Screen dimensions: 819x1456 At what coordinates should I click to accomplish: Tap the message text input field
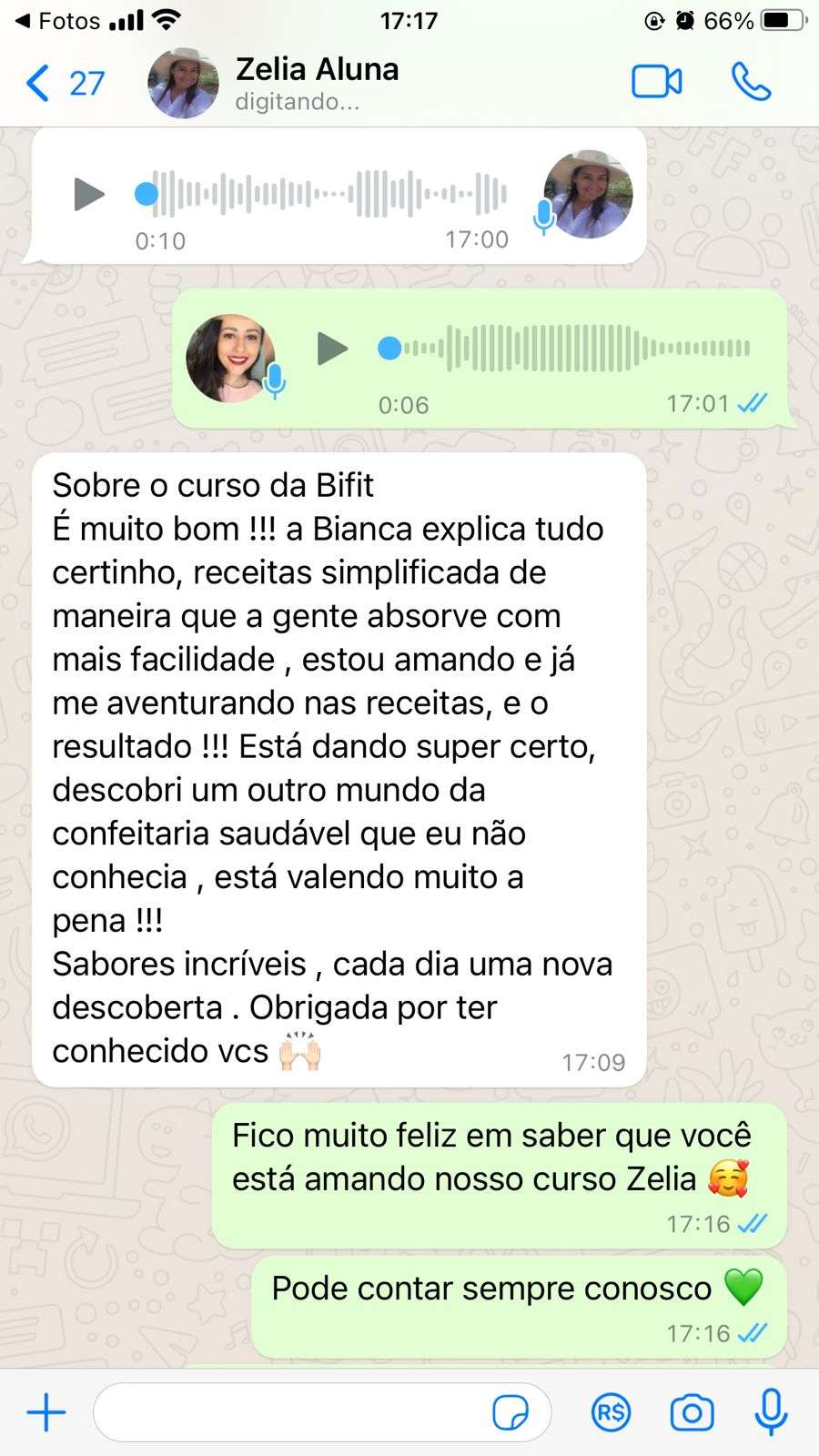click(300, 1411)
